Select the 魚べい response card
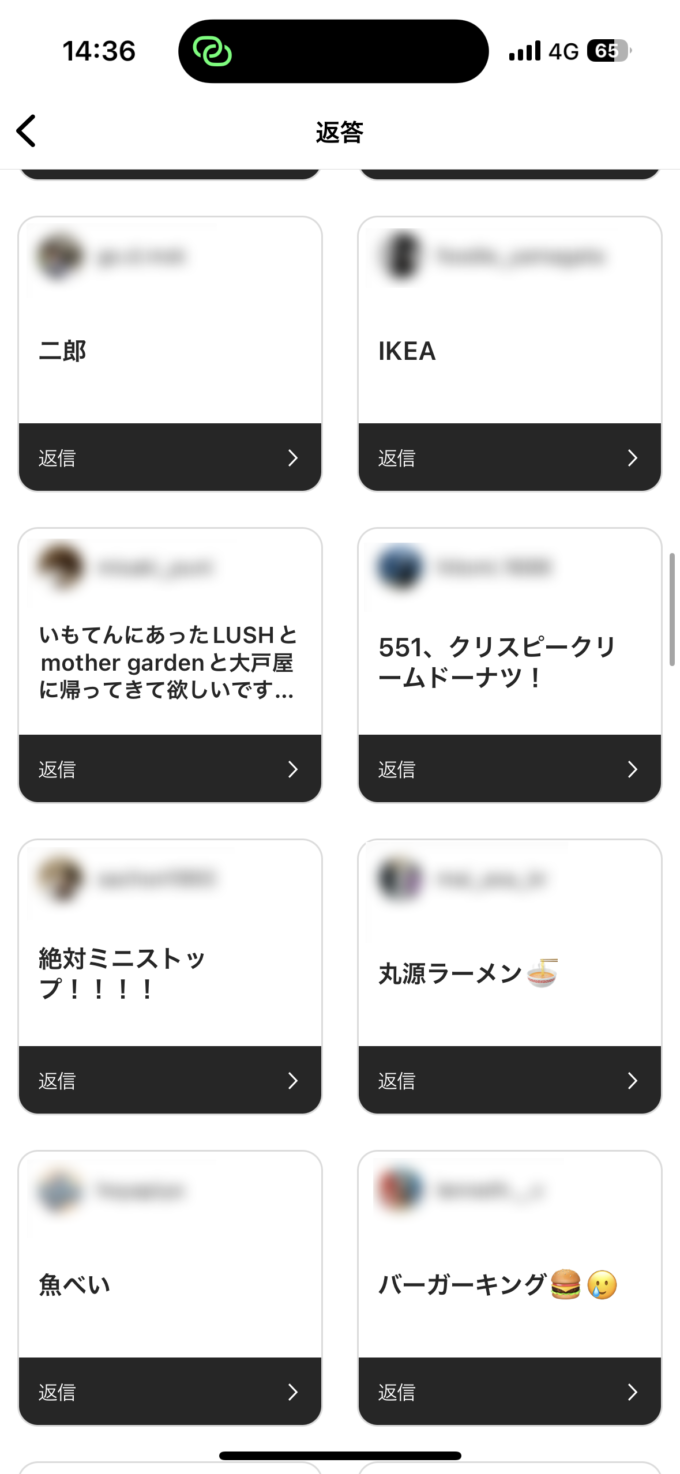The width and height of the screenshot is (680, 1474). pos(170,1284)
